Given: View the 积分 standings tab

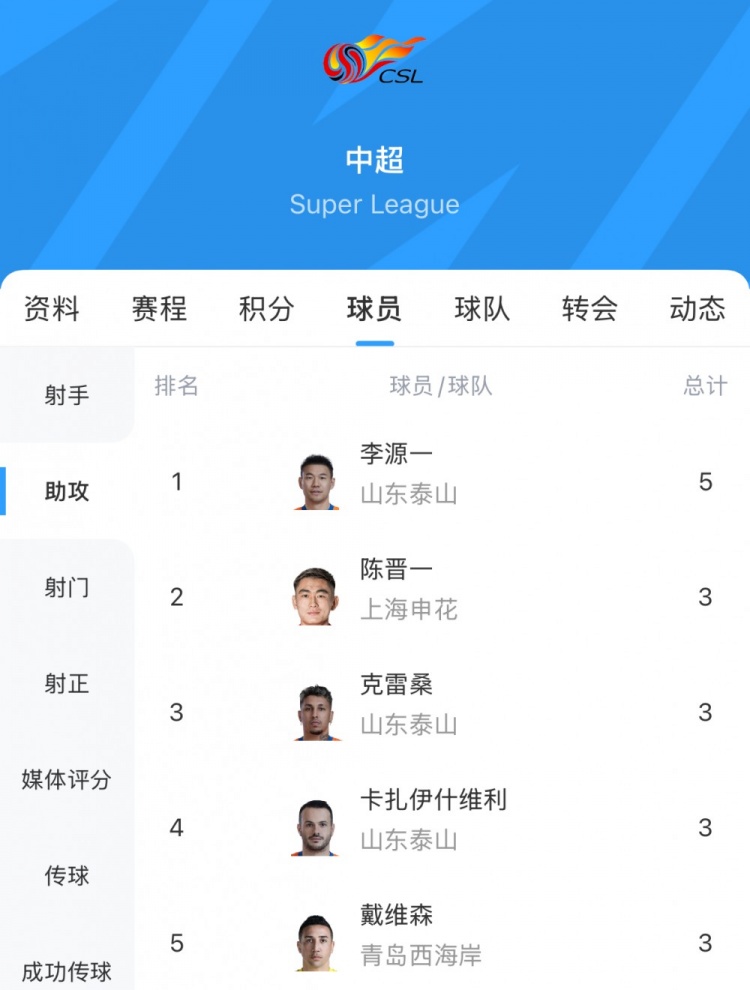Looking at the screenshot, I should coord(267,309).
